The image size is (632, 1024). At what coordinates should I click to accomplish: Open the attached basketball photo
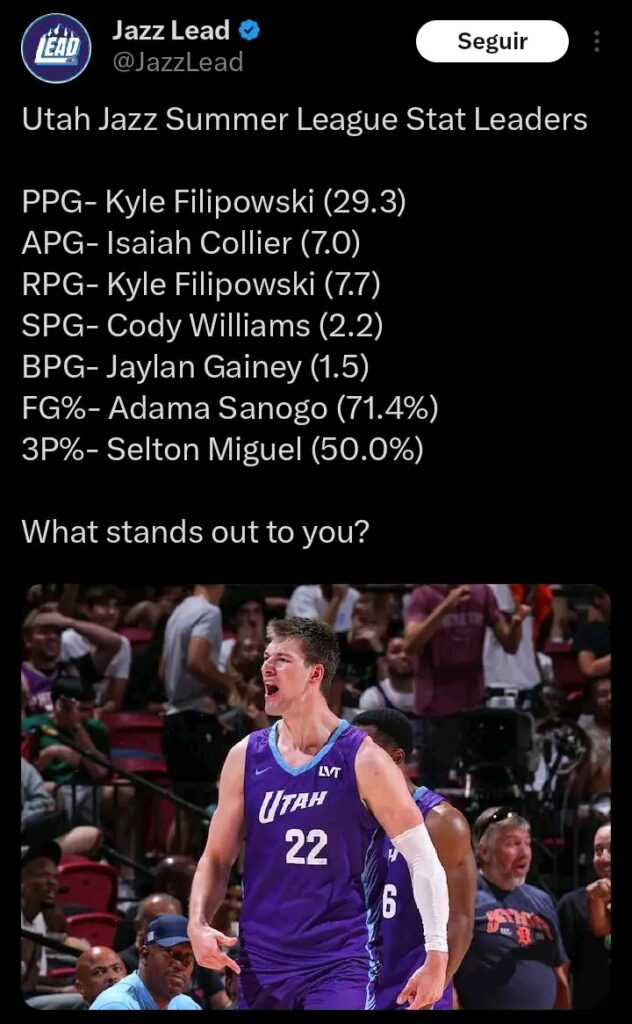(x=316, y=796)
